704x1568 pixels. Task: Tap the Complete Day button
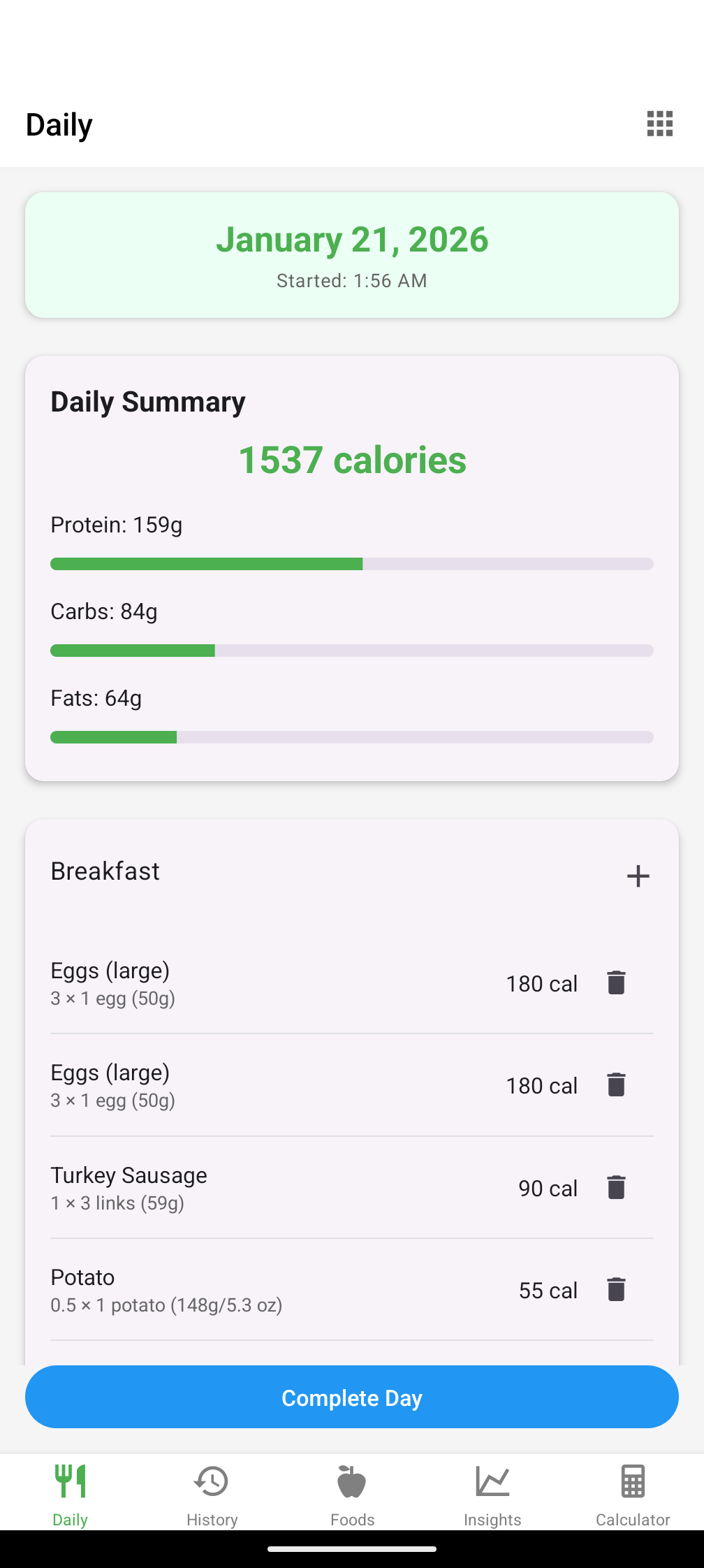[x=352, y=1398]
